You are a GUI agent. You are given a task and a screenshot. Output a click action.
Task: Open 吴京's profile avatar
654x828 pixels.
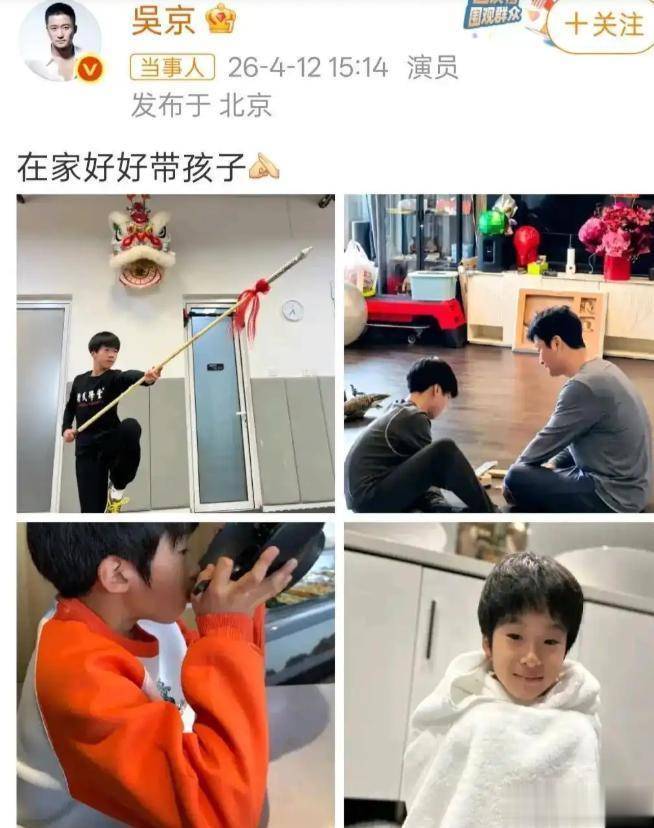[60, 40]
